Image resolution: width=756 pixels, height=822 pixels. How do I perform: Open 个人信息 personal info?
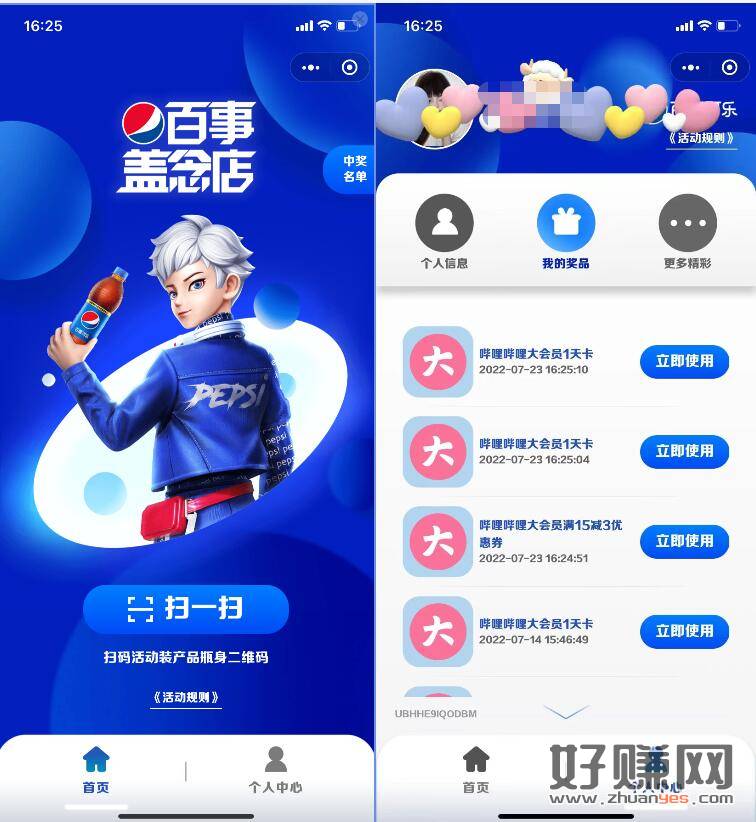444,232
